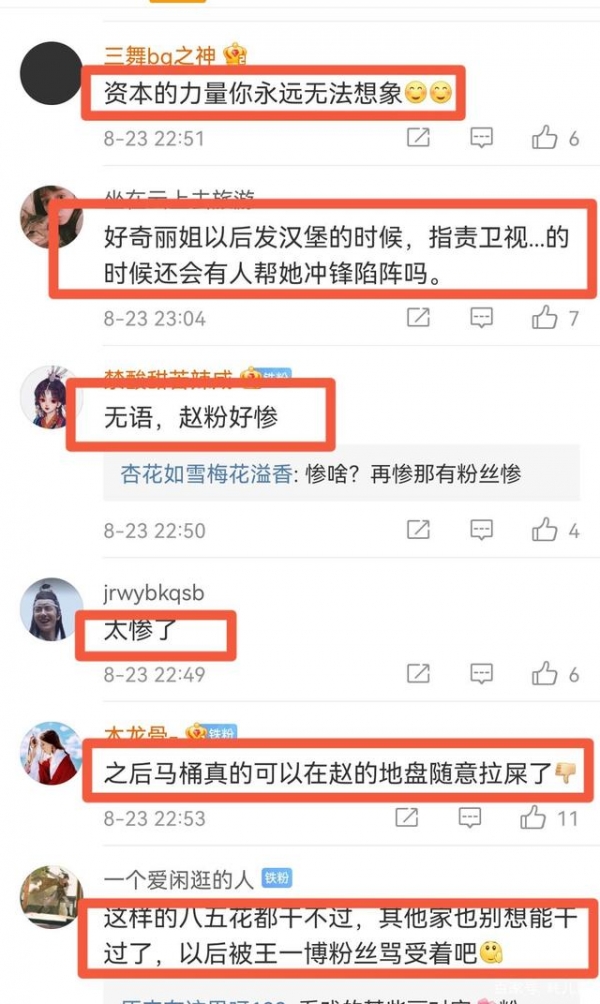This screenshot has height=1004, width=600.
Task: Like the comment posted at 8-23 22:51
Action: pos(545,138)
